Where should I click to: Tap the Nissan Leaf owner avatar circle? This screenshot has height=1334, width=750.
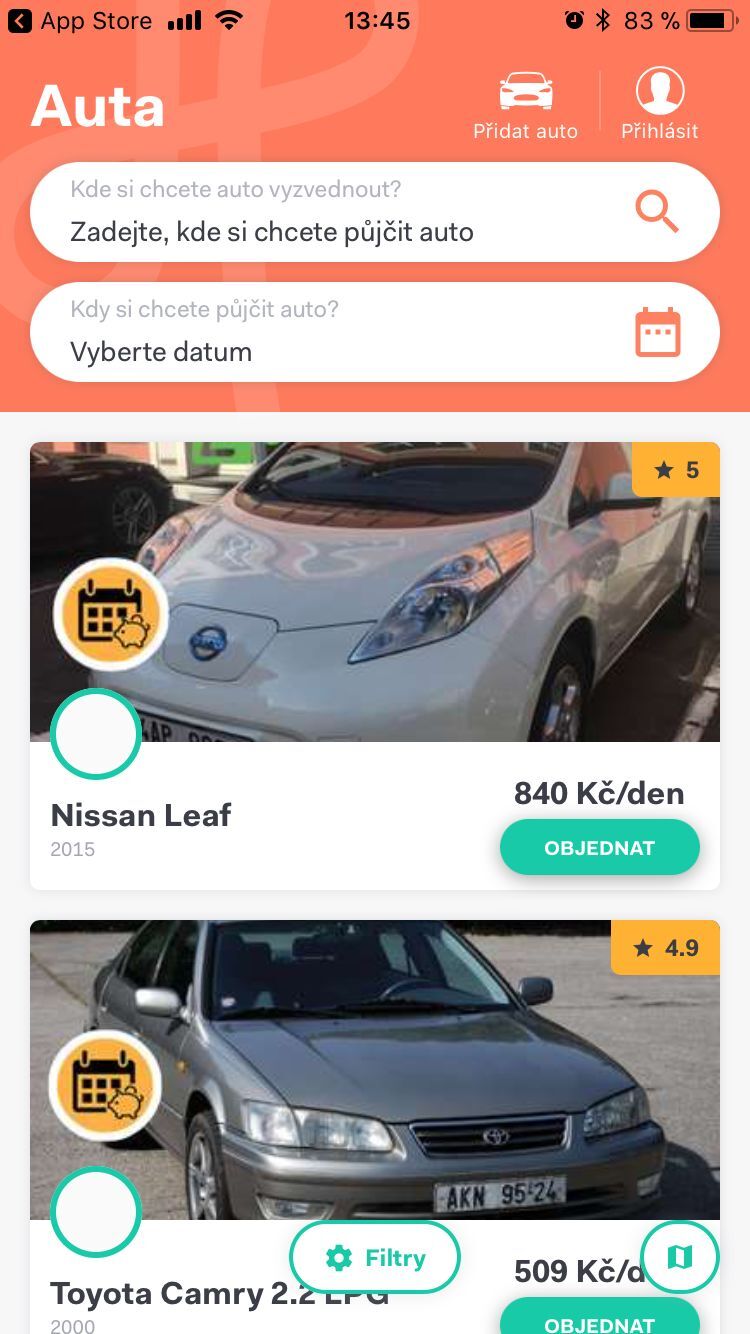[95, 733]
